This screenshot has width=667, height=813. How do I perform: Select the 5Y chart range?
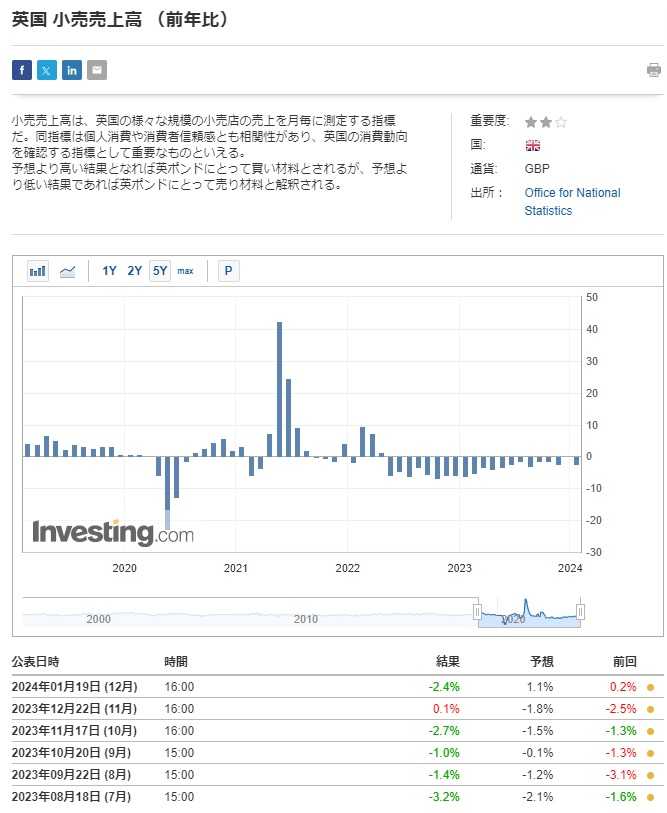pyautogui.click(x=160, y=271)
